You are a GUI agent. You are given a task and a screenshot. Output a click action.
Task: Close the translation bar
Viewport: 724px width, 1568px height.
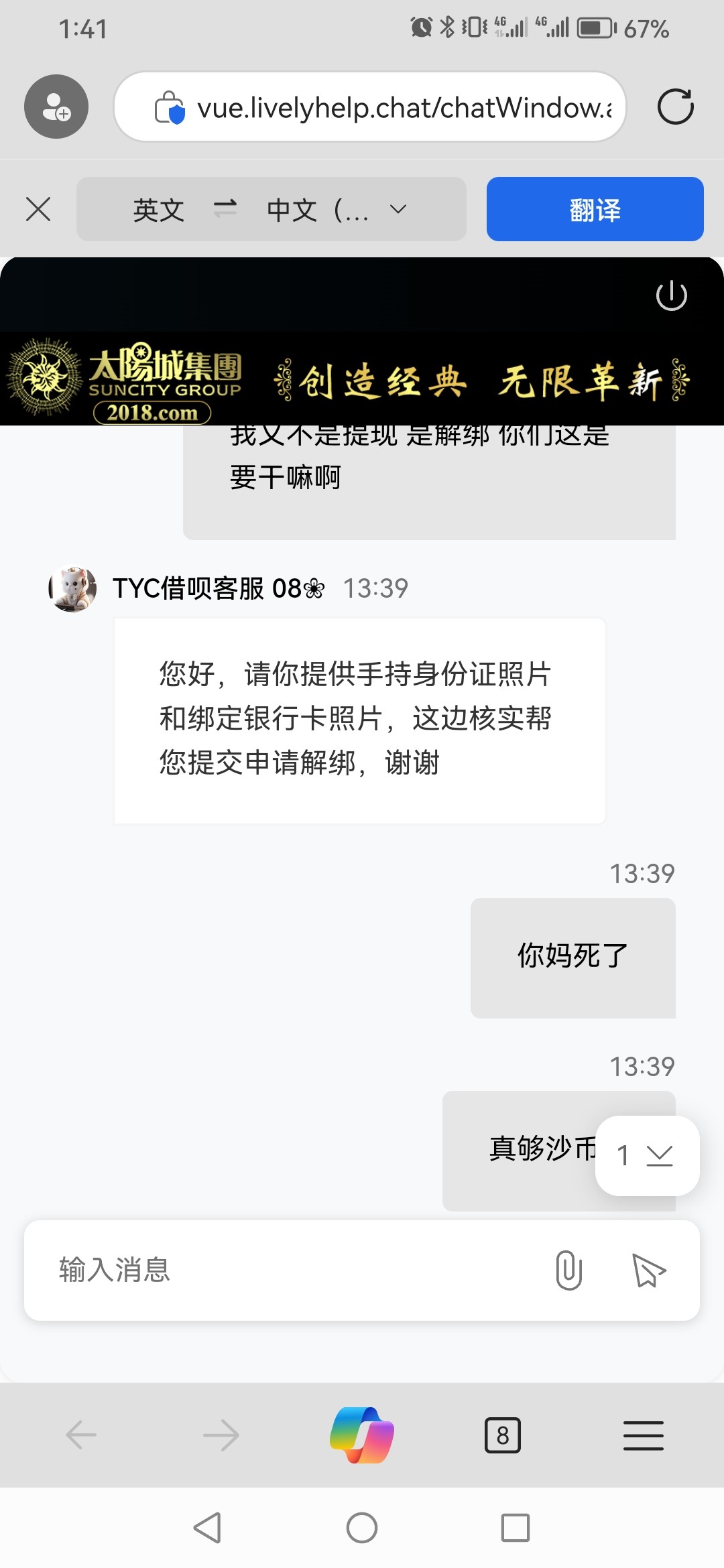pos(38,209)
